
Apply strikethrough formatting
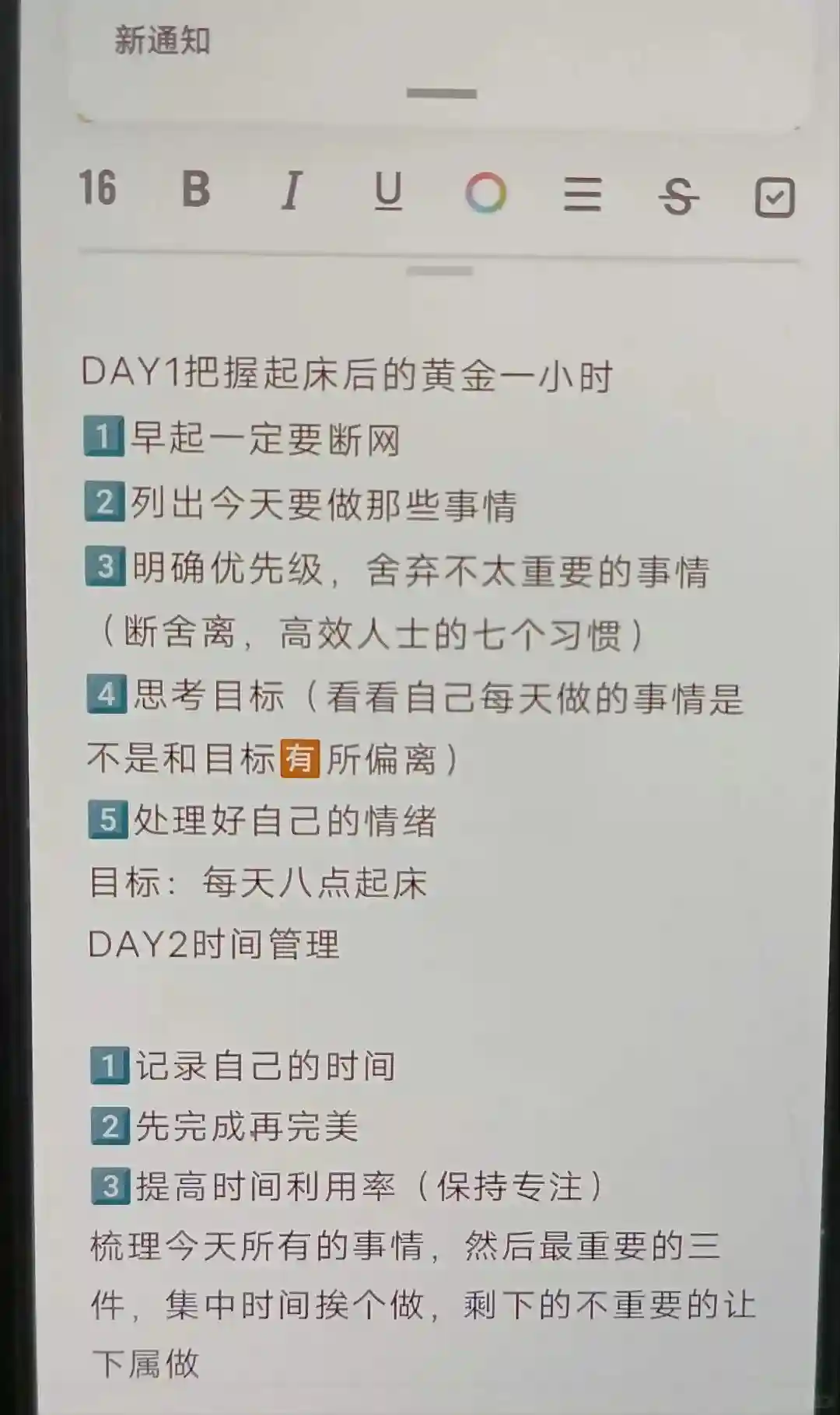(678, 196)
